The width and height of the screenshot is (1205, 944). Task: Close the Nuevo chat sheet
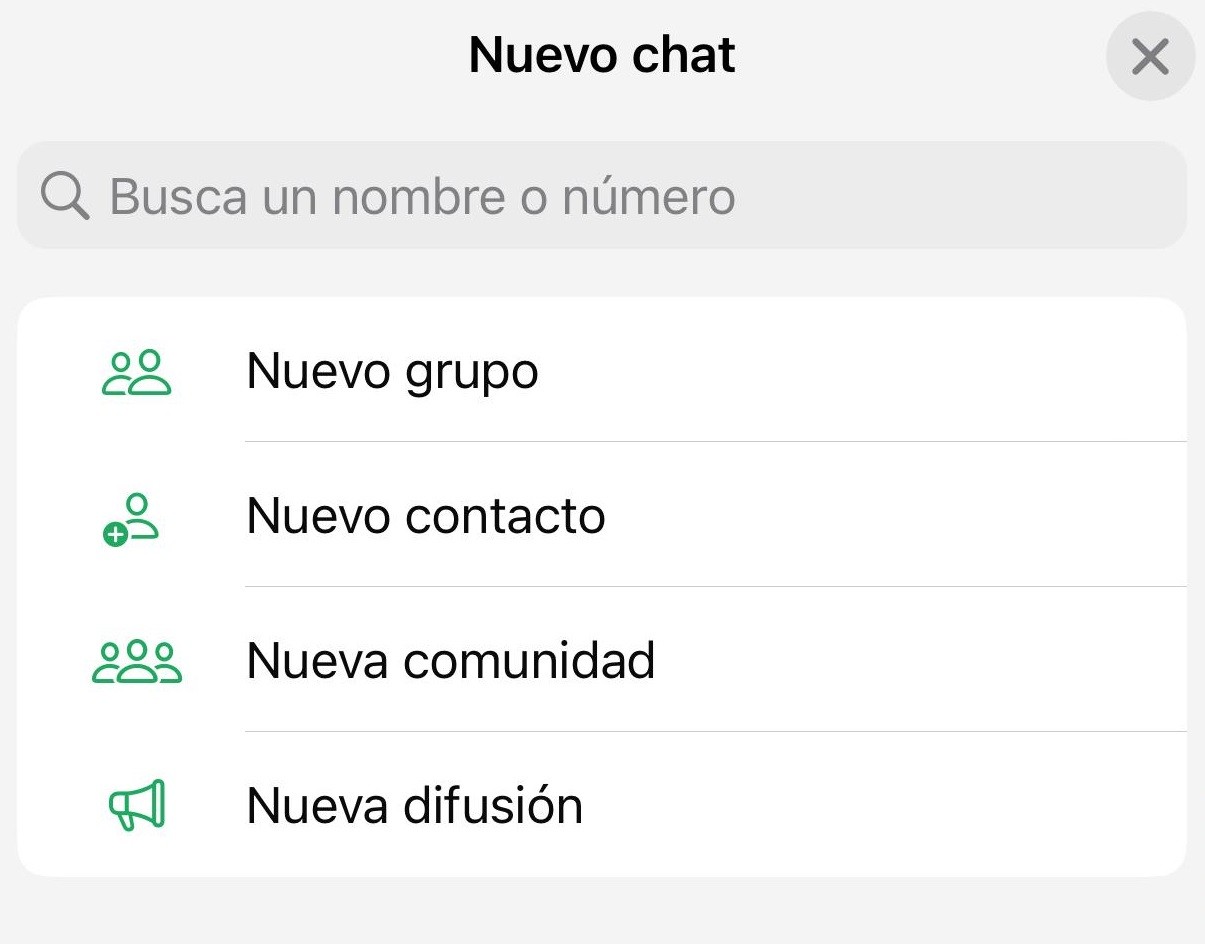pos(1150,57)
